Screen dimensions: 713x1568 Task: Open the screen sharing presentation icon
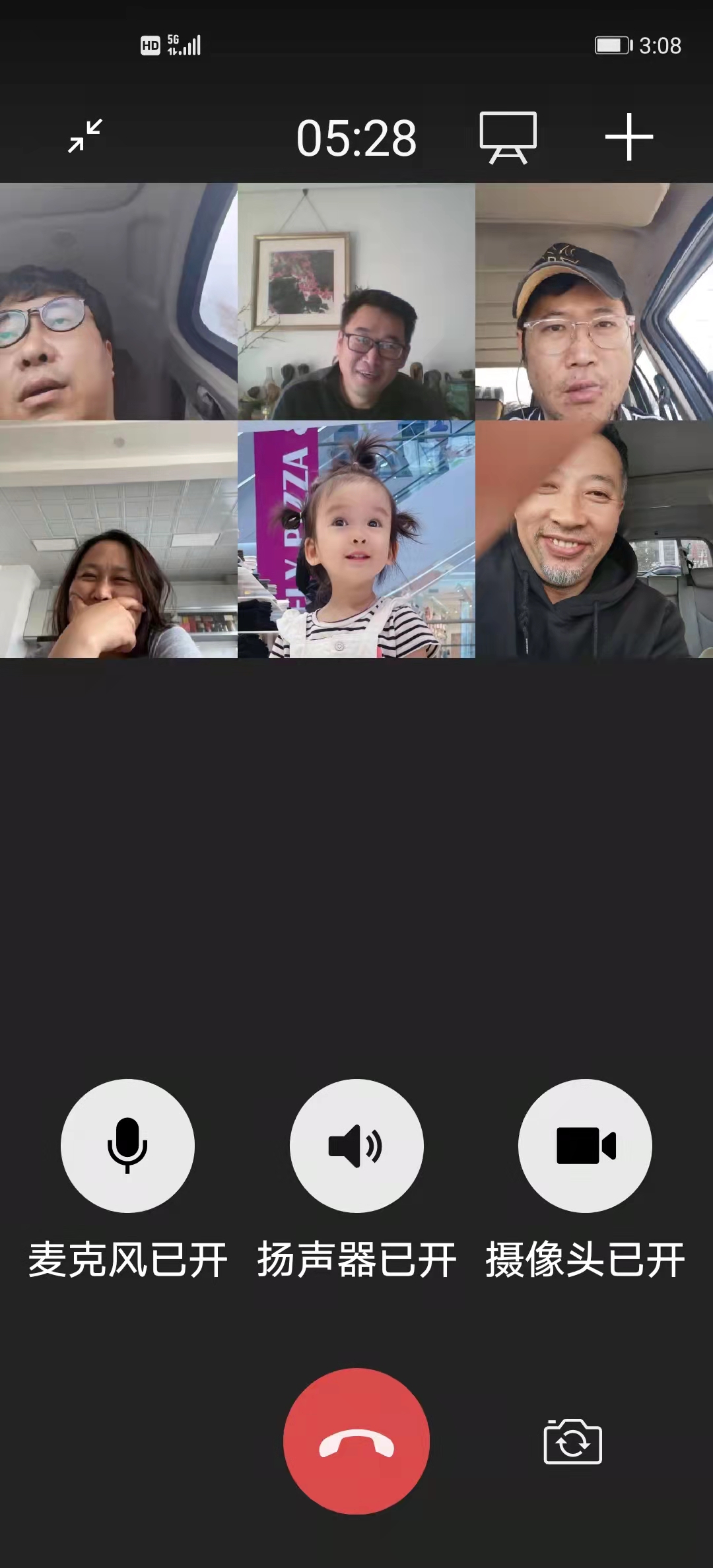[x=508, y=137]
